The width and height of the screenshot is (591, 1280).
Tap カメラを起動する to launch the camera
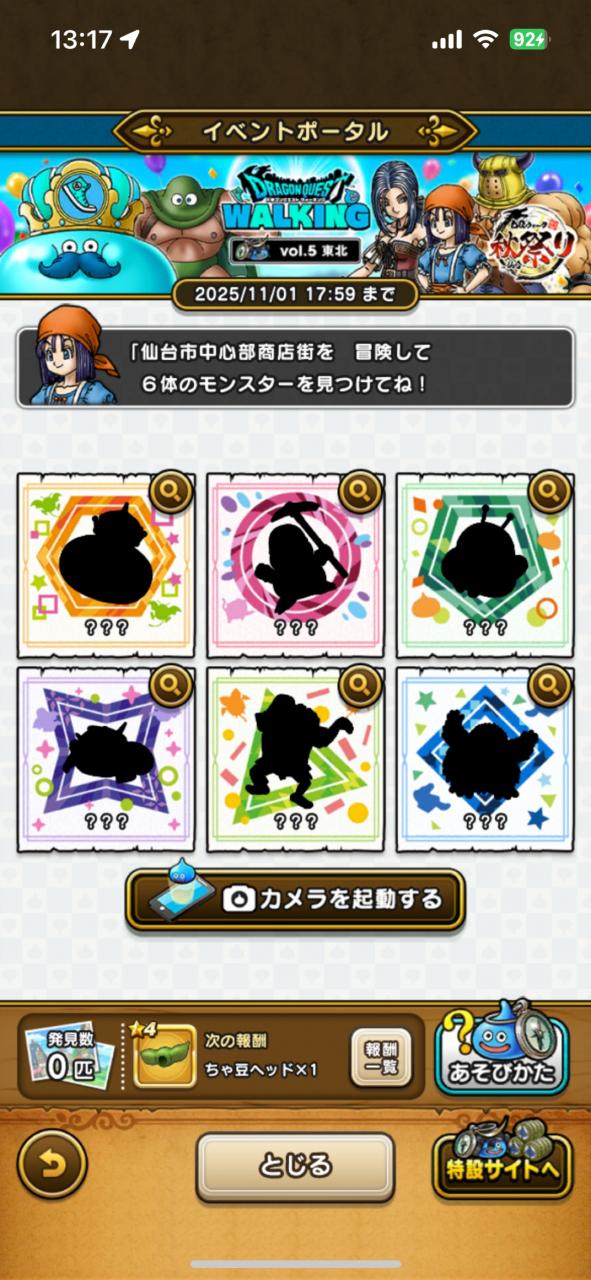295,899
